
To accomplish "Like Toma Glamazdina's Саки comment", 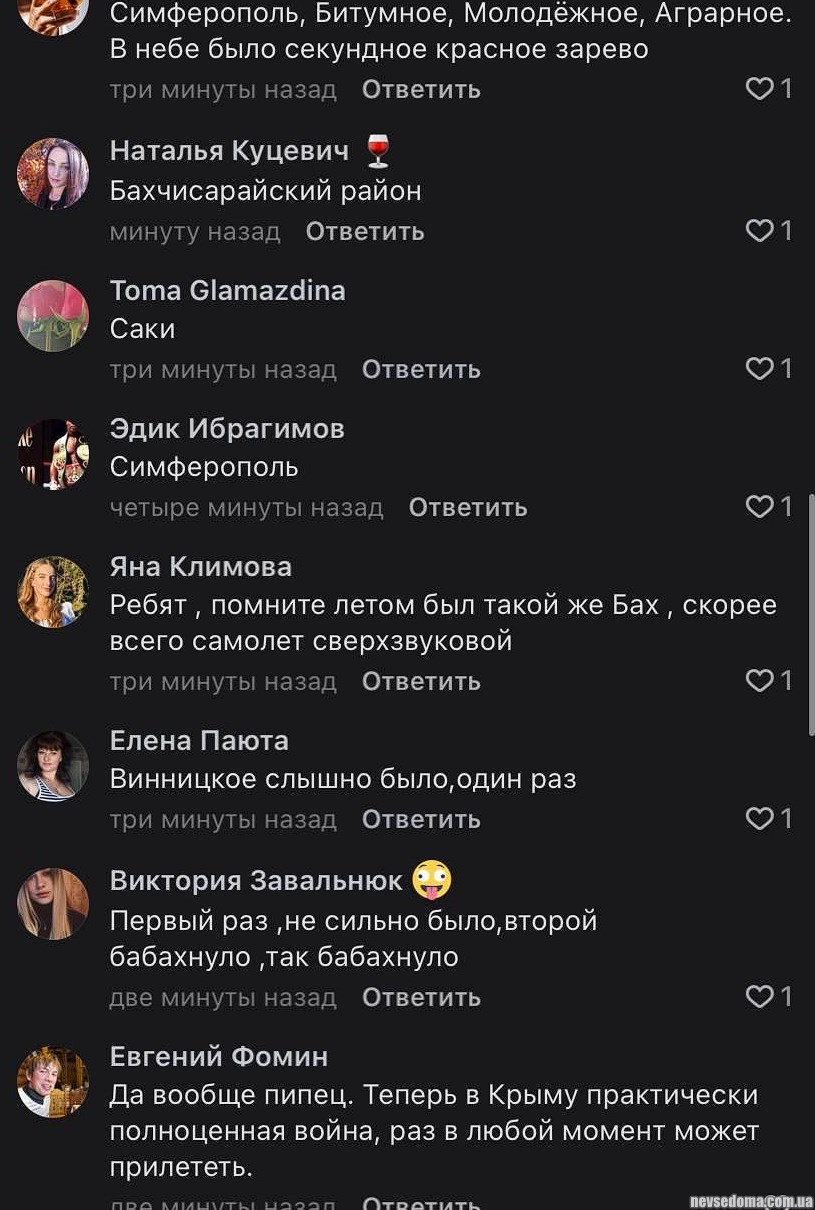I will [x=760, y=369].
